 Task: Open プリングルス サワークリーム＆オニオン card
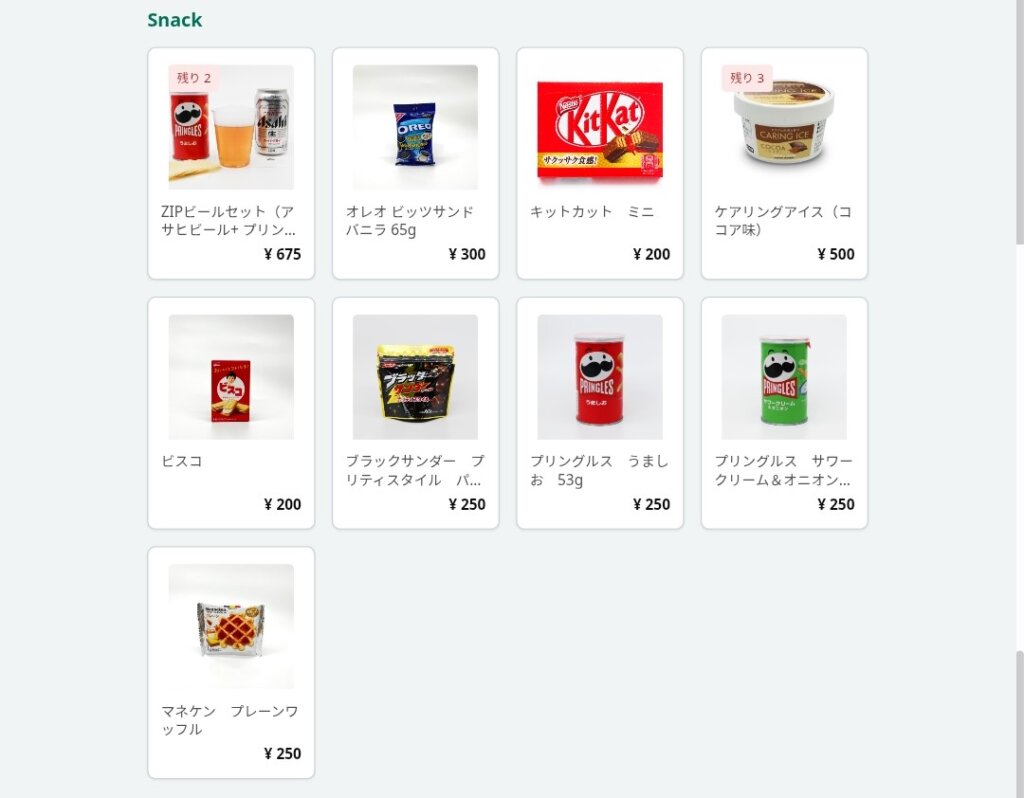click(784, 413)
